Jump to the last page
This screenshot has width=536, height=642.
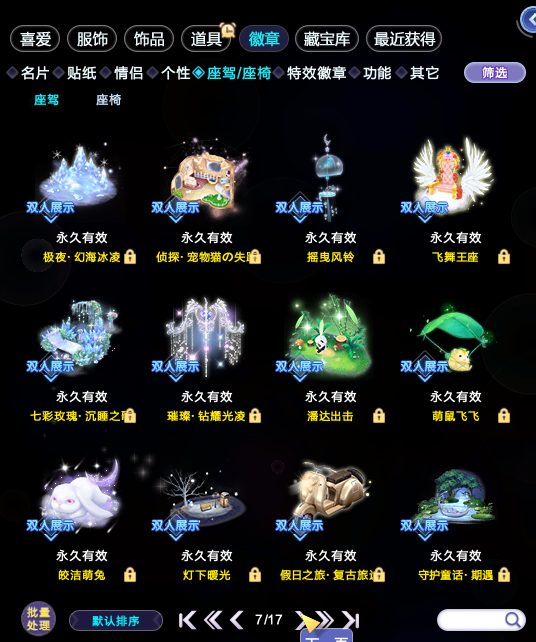tap(351, 620)
